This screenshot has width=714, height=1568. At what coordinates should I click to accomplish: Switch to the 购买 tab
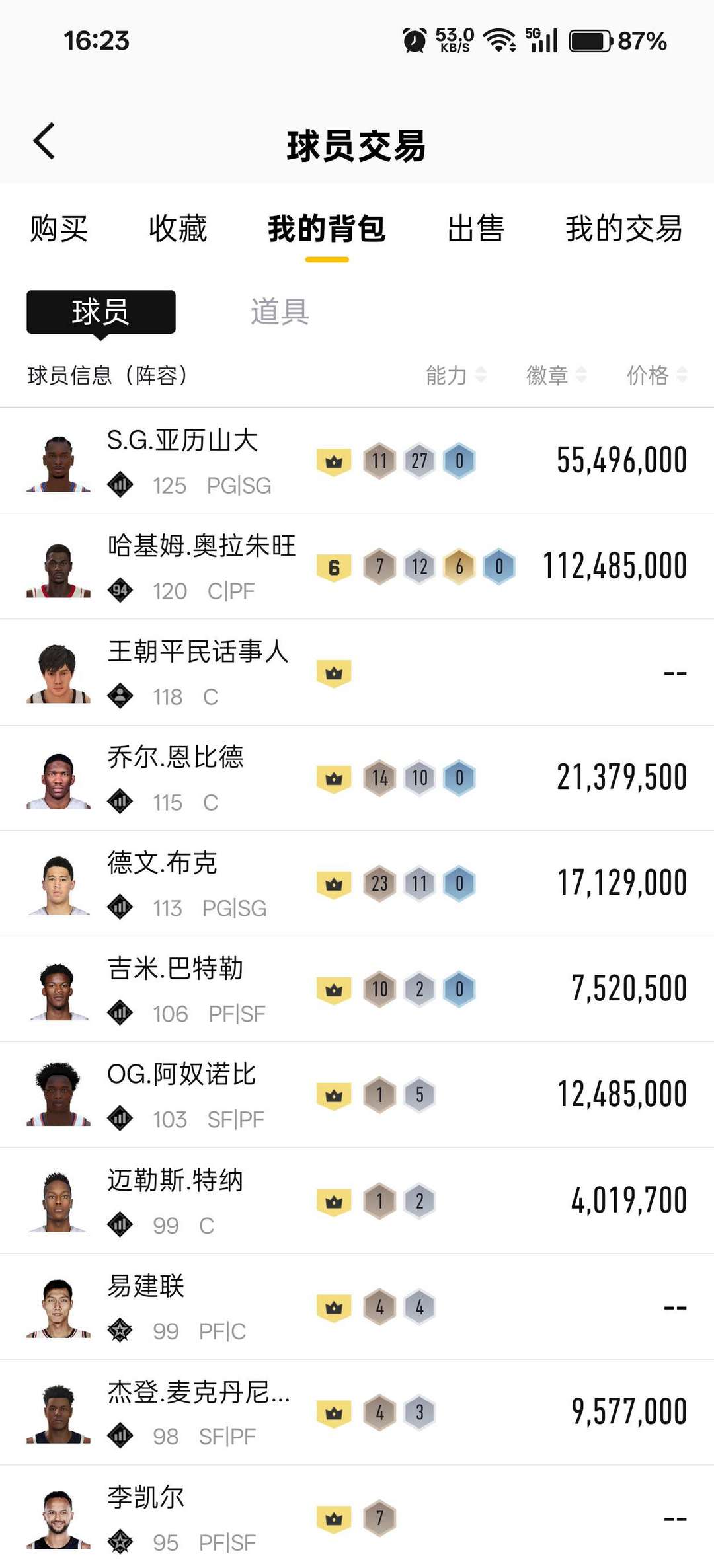click(59, 229)
